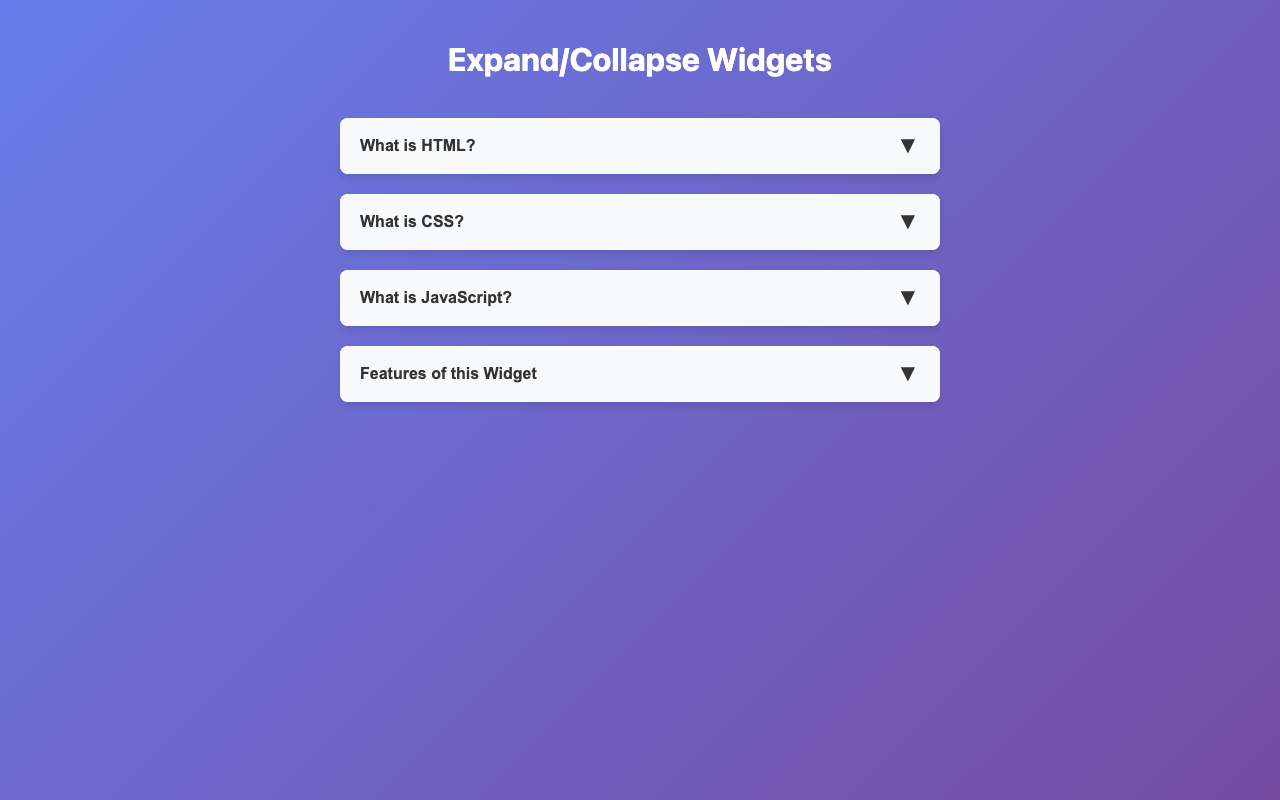Image resolution: width=1280 pixels, height=800 pixels.
Task: Expand the What is HTML? section
Action: tap(639, 146)
